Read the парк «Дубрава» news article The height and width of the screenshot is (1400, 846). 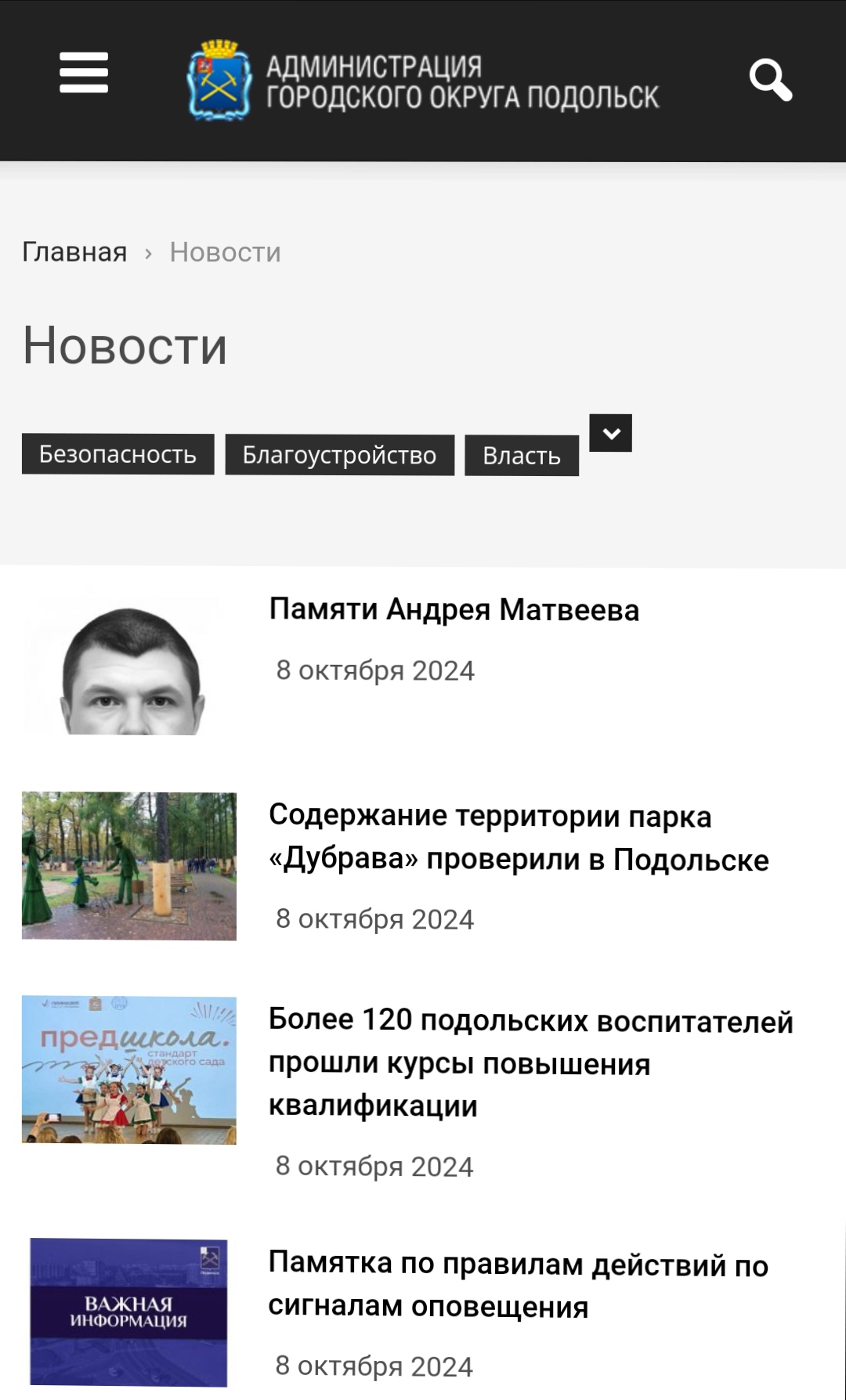pos(517,837)
